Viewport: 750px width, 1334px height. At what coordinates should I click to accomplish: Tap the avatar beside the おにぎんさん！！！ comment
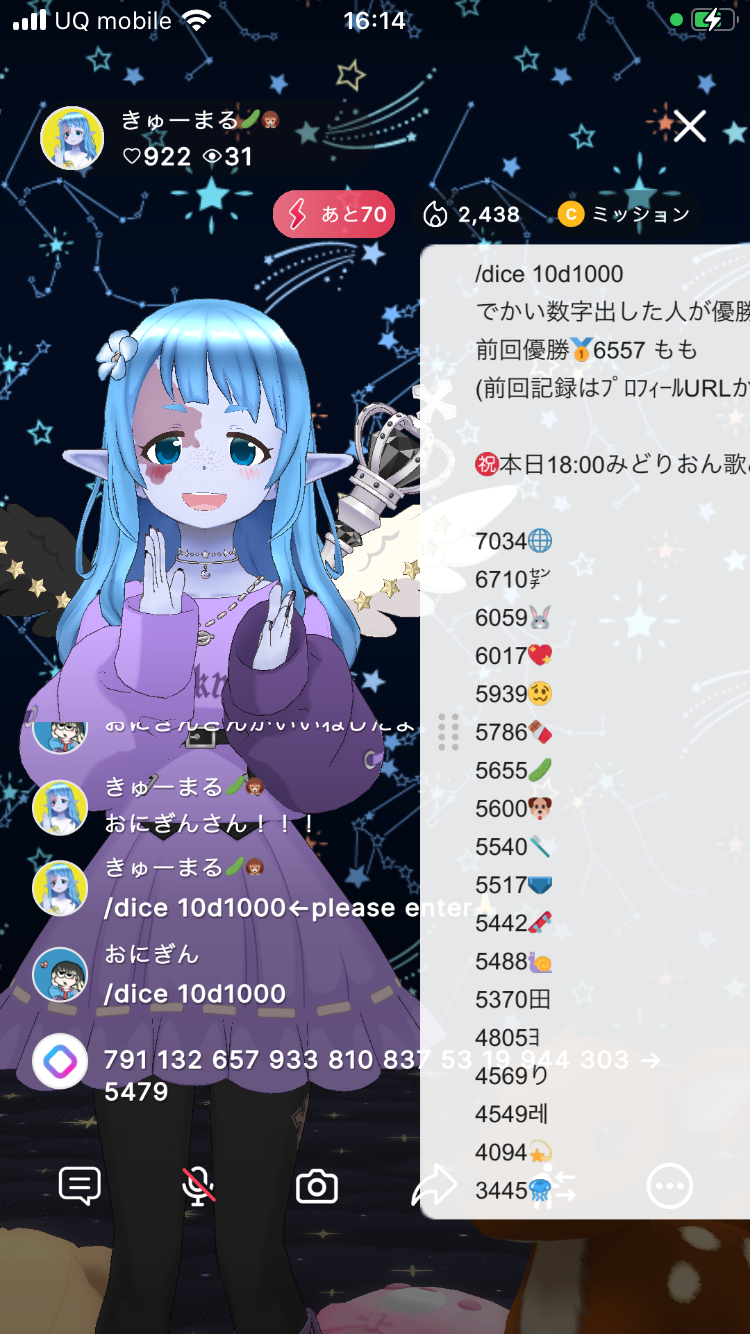tap(60, 807)
